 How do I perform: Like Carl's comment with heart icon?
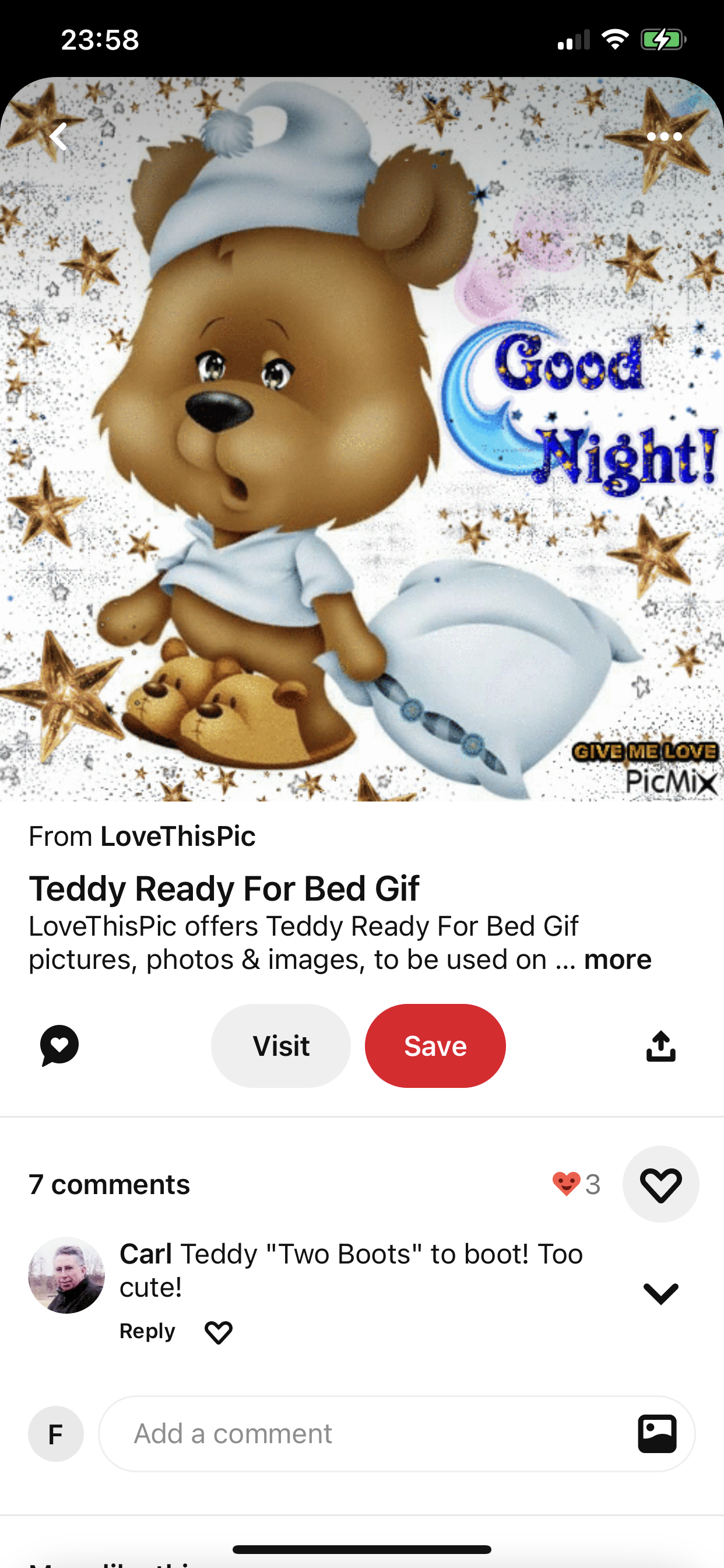(x=219, y=1332)
